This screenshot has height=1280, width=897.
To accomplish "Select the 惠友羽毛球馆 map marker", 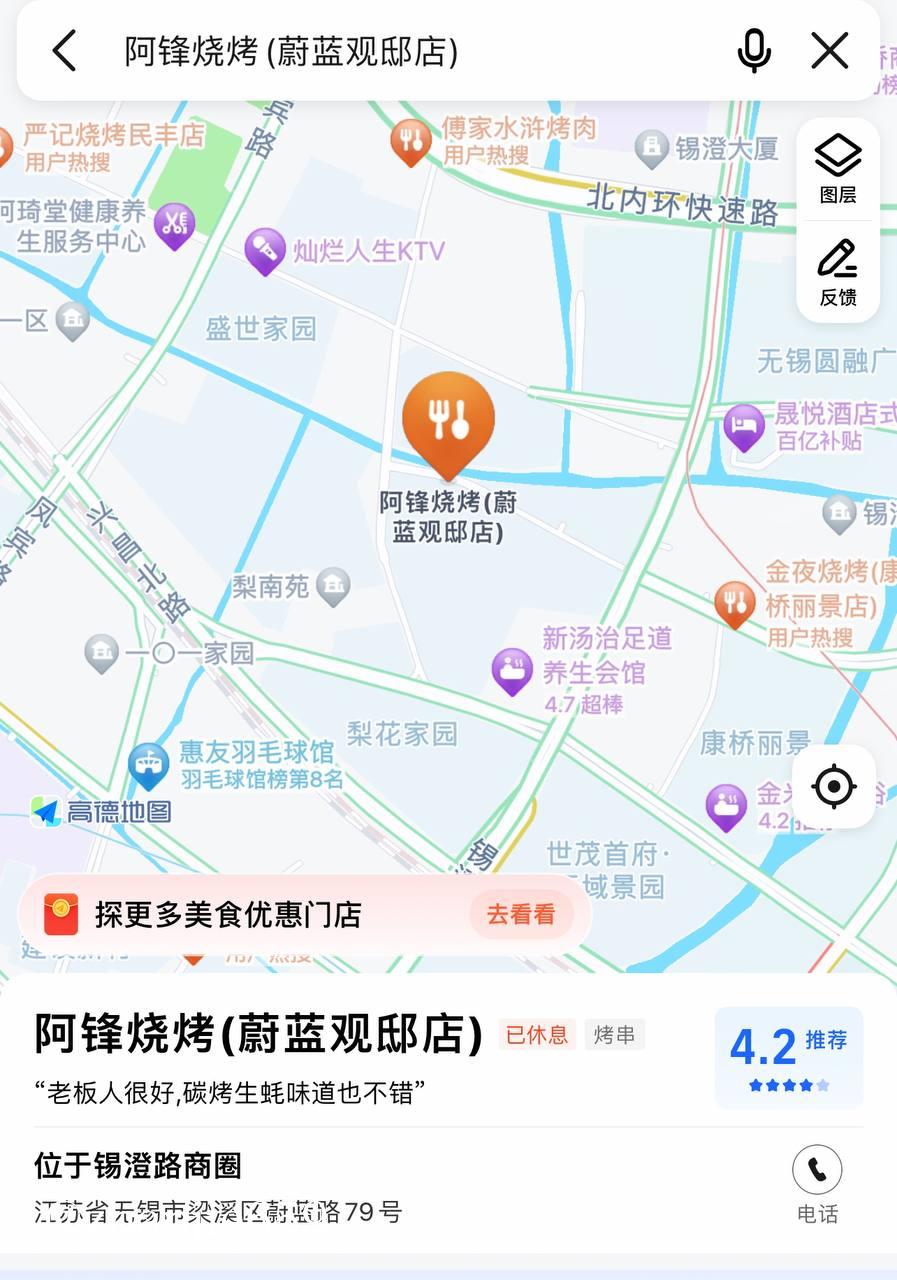I will (149, 765).
